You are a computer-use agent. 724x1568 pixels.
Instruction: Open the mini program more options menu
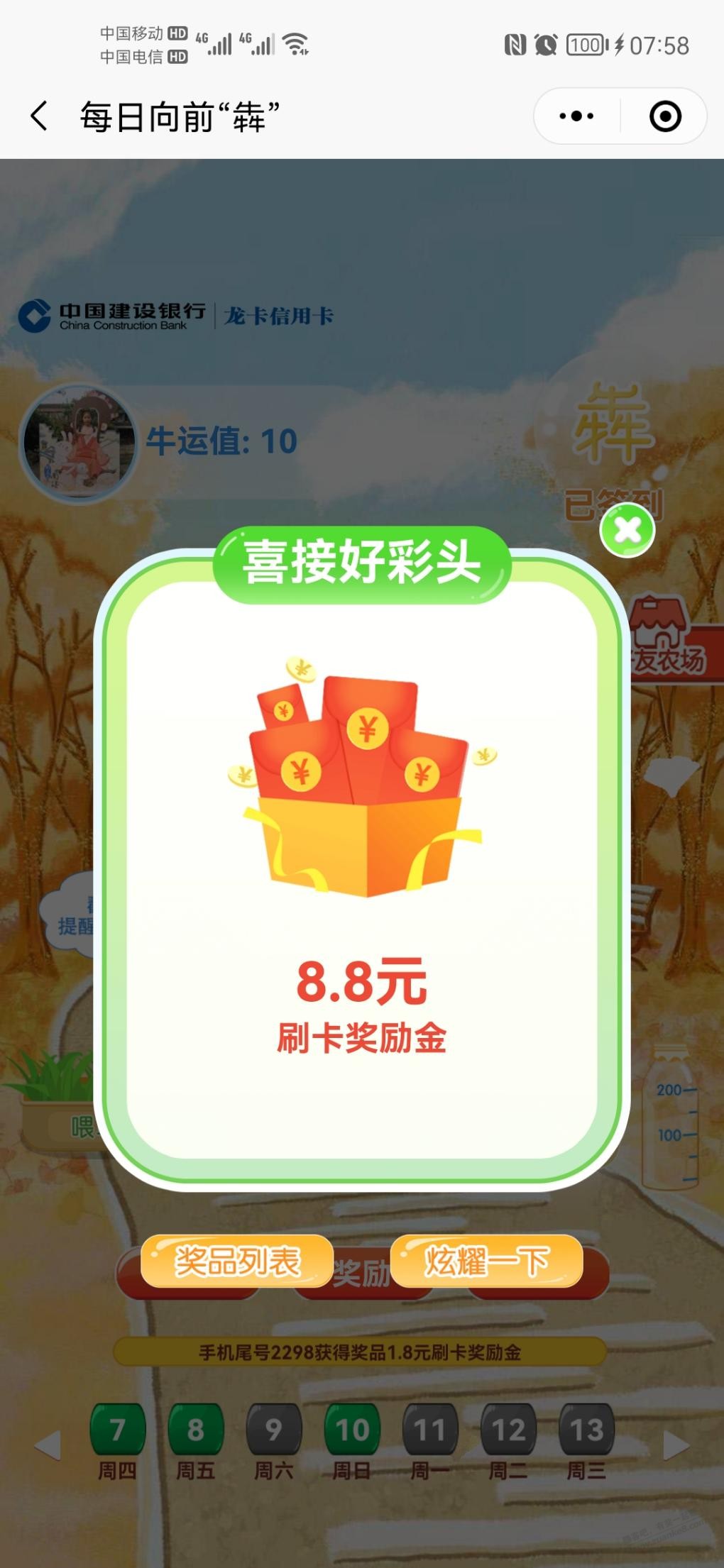(x=576, y=116)
